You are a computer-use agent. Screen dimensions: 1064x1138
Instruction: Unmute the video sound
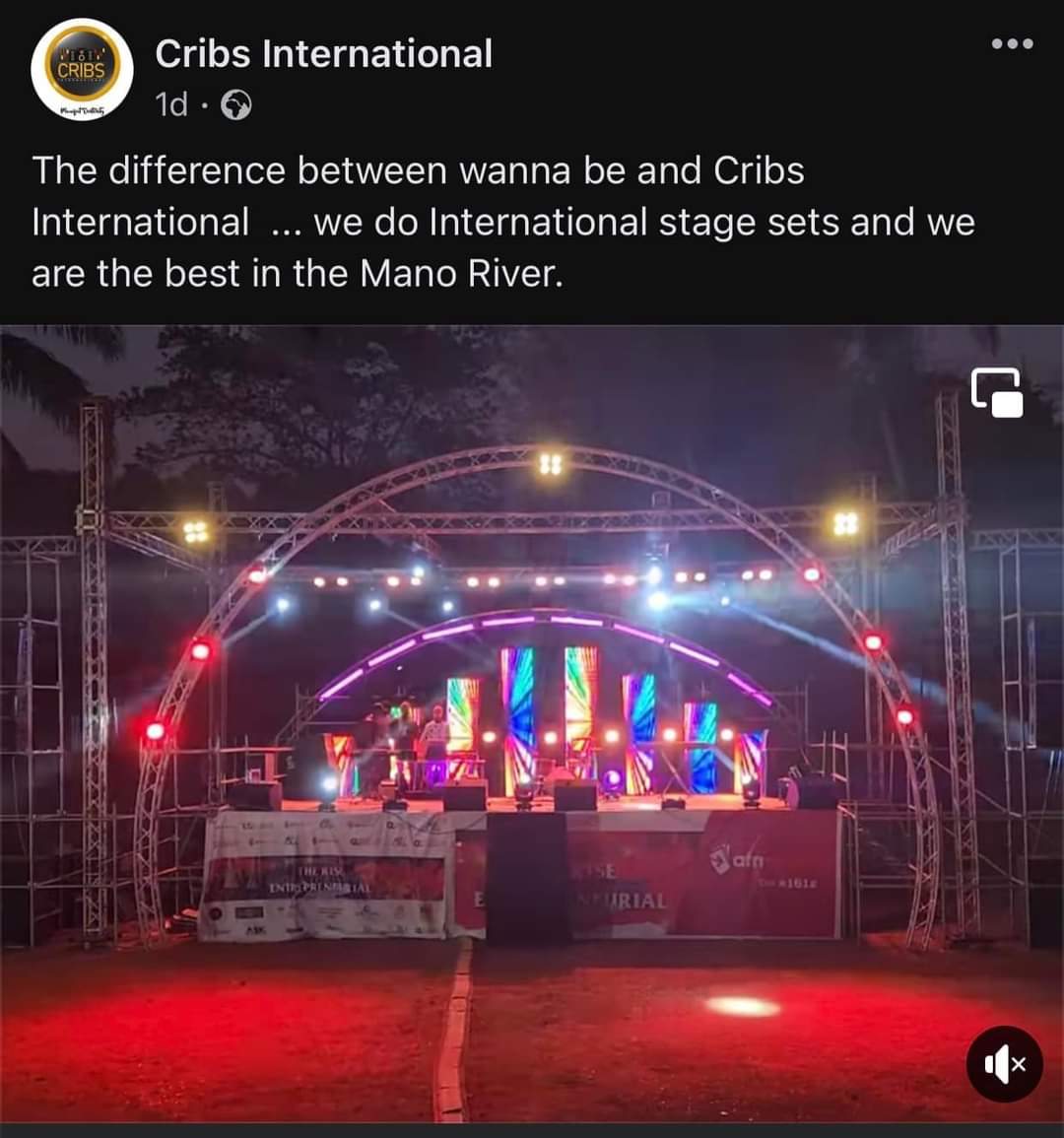pyautogui.click(x=1004, y=1063)
